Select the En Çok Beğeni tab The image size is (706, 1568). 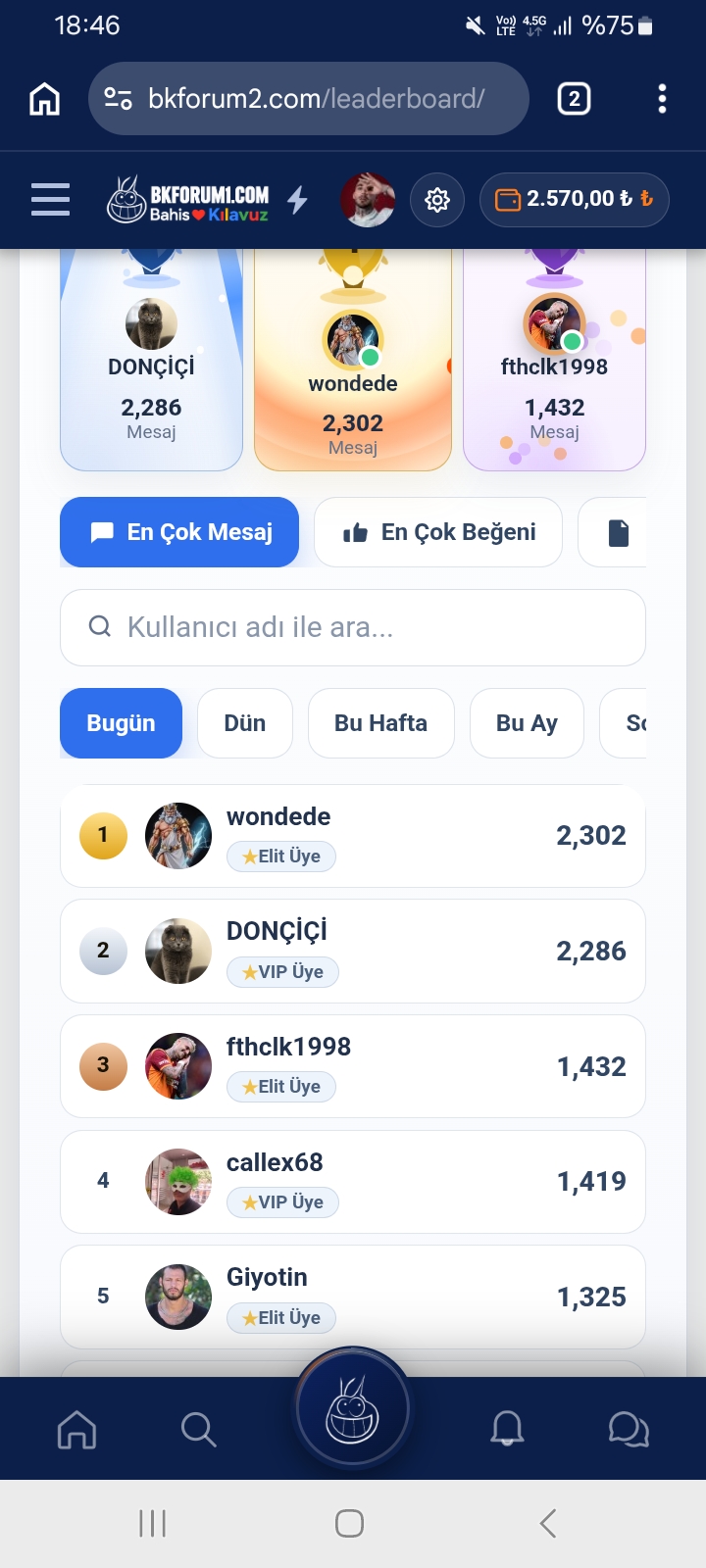(438, 532)
